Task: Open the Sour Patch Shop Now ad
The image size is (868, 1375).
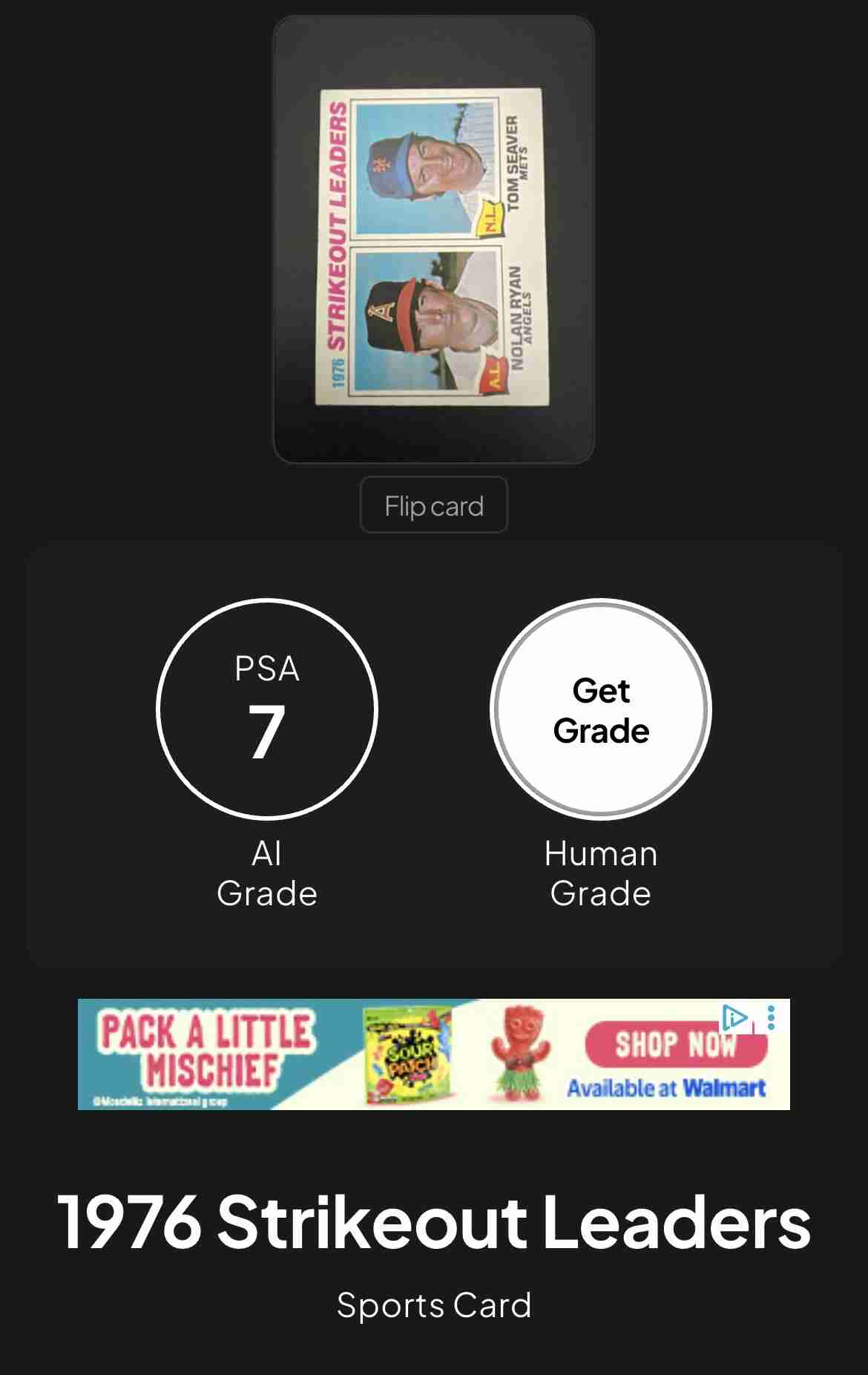Action: 674,1045
